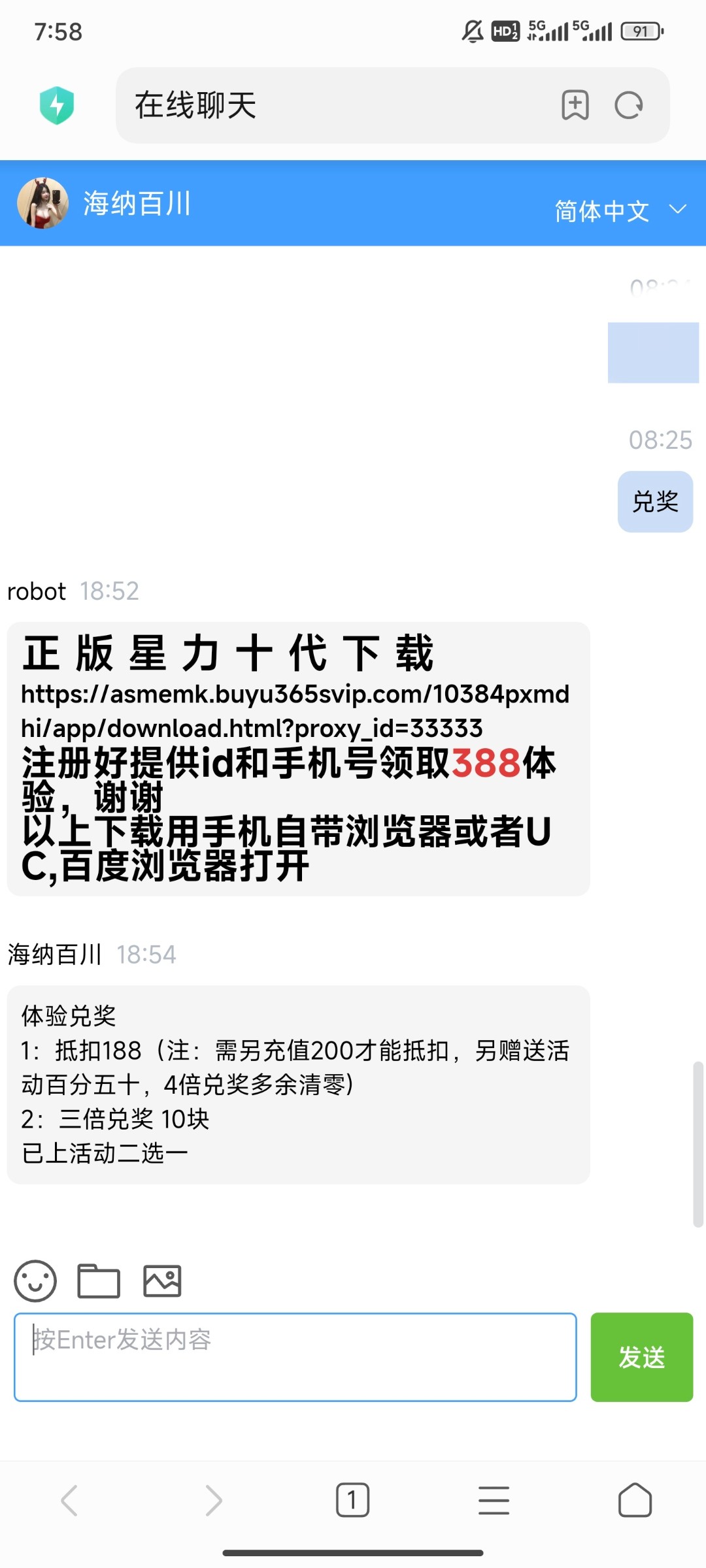The width and height of the screenshot is (706, 1568).
Task: Open the browser menu
Action: point(494,1500)
